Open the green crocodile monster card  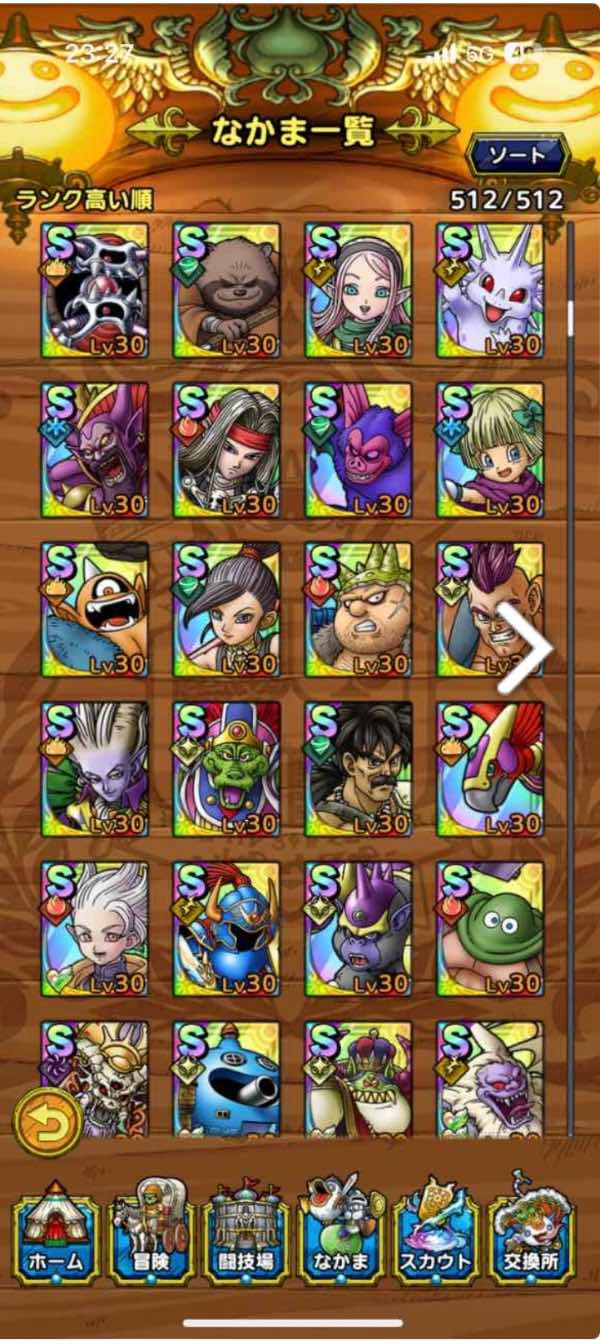pos(226,770)
